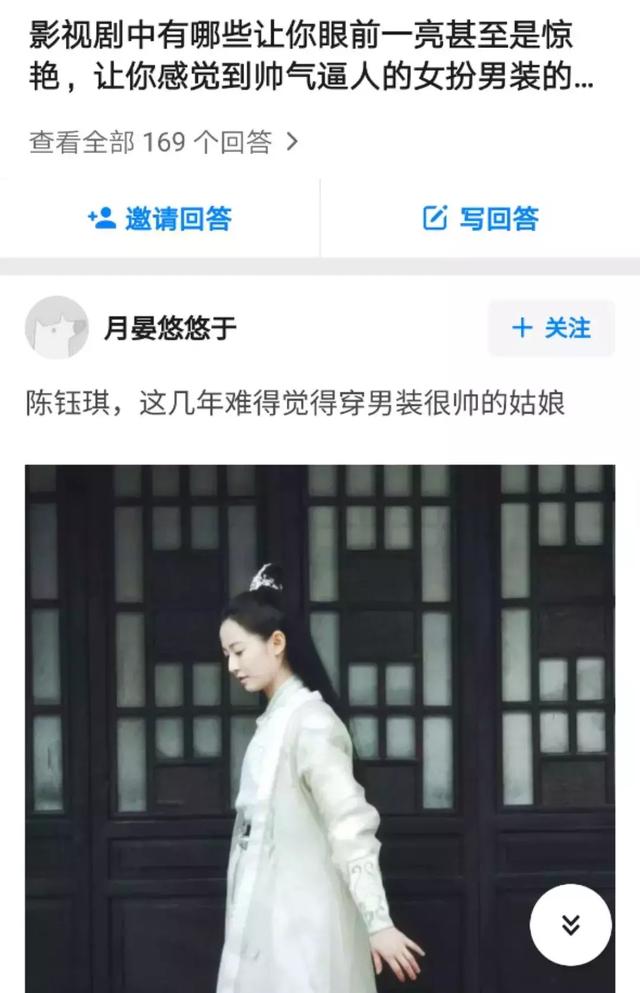This screenshot has height=993, width=640.
Task: View all 169 answers
Action: tap(164, 142)
